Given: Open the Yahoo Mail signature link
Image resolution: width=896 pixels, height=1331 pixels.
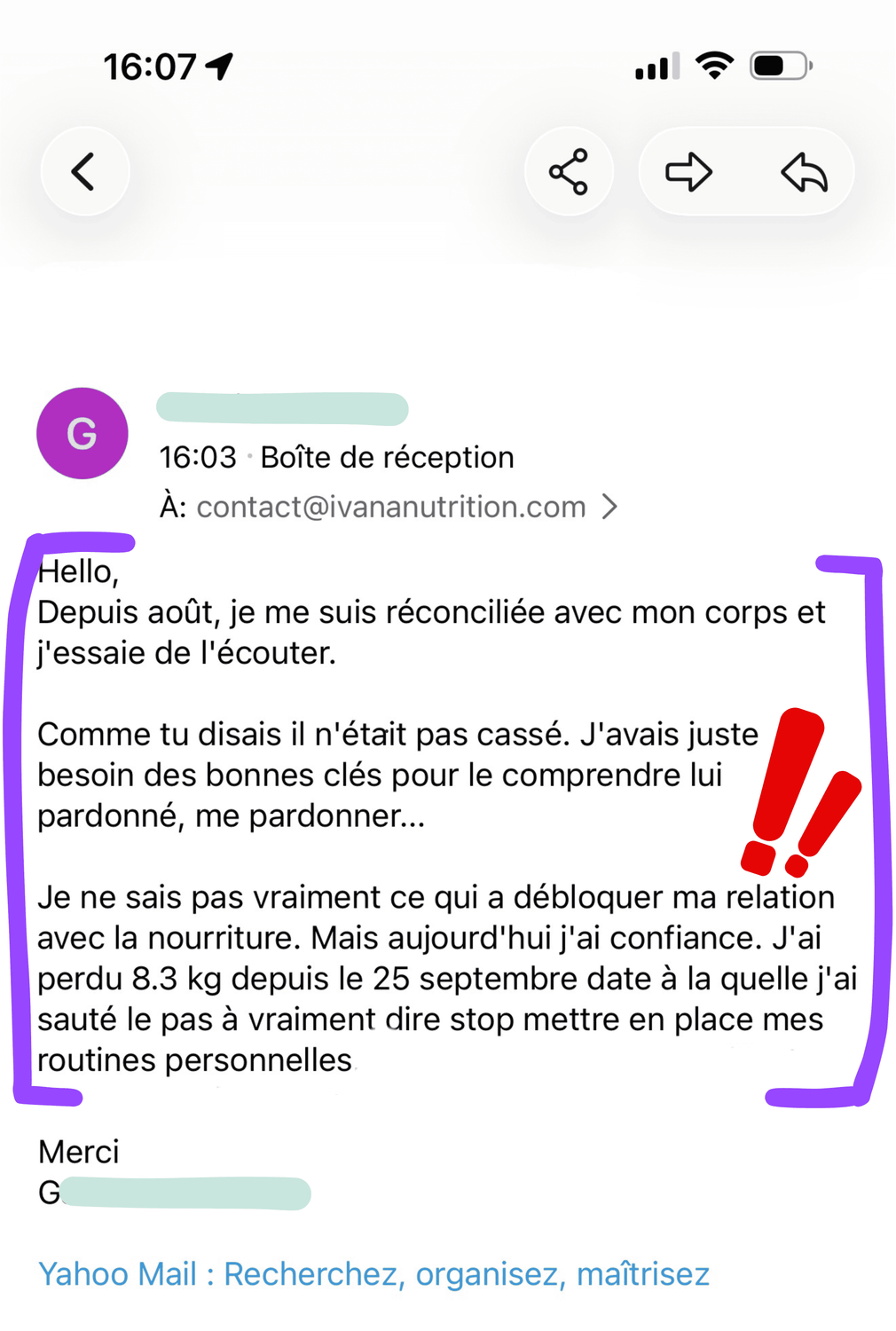Looking at the screenshot, I should point(373,1274).
